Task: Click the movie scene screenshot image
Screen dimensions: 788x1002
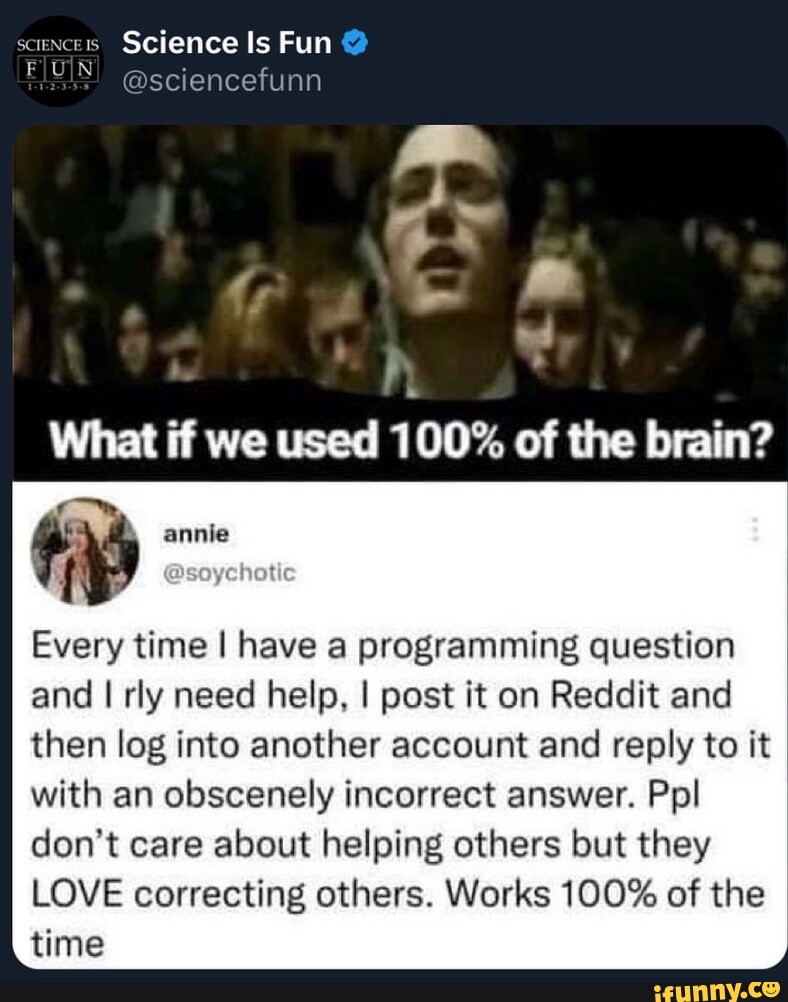Action: click(394, 260)
